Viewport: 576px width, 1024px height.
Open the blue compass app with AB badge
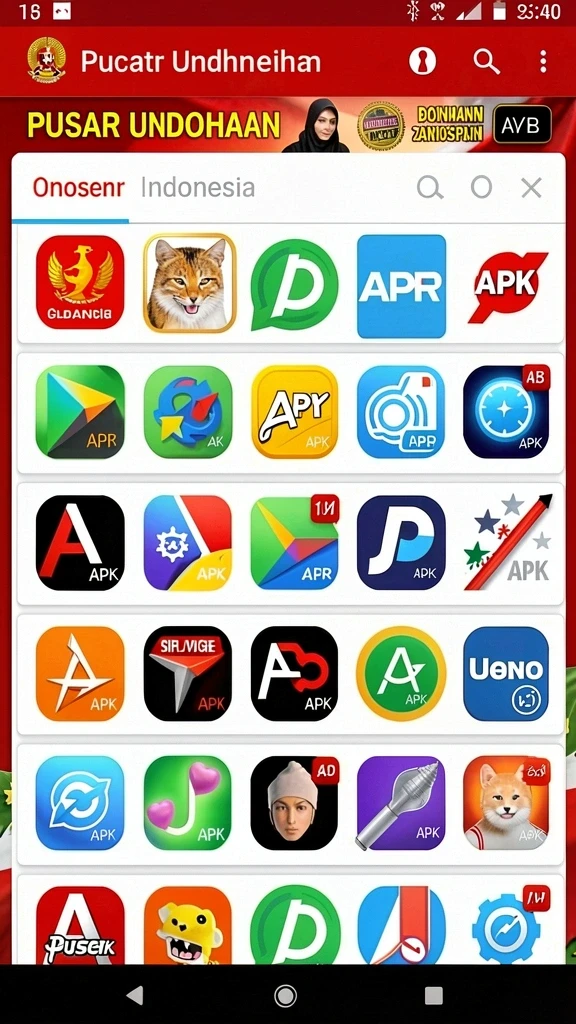pos(506,412)
